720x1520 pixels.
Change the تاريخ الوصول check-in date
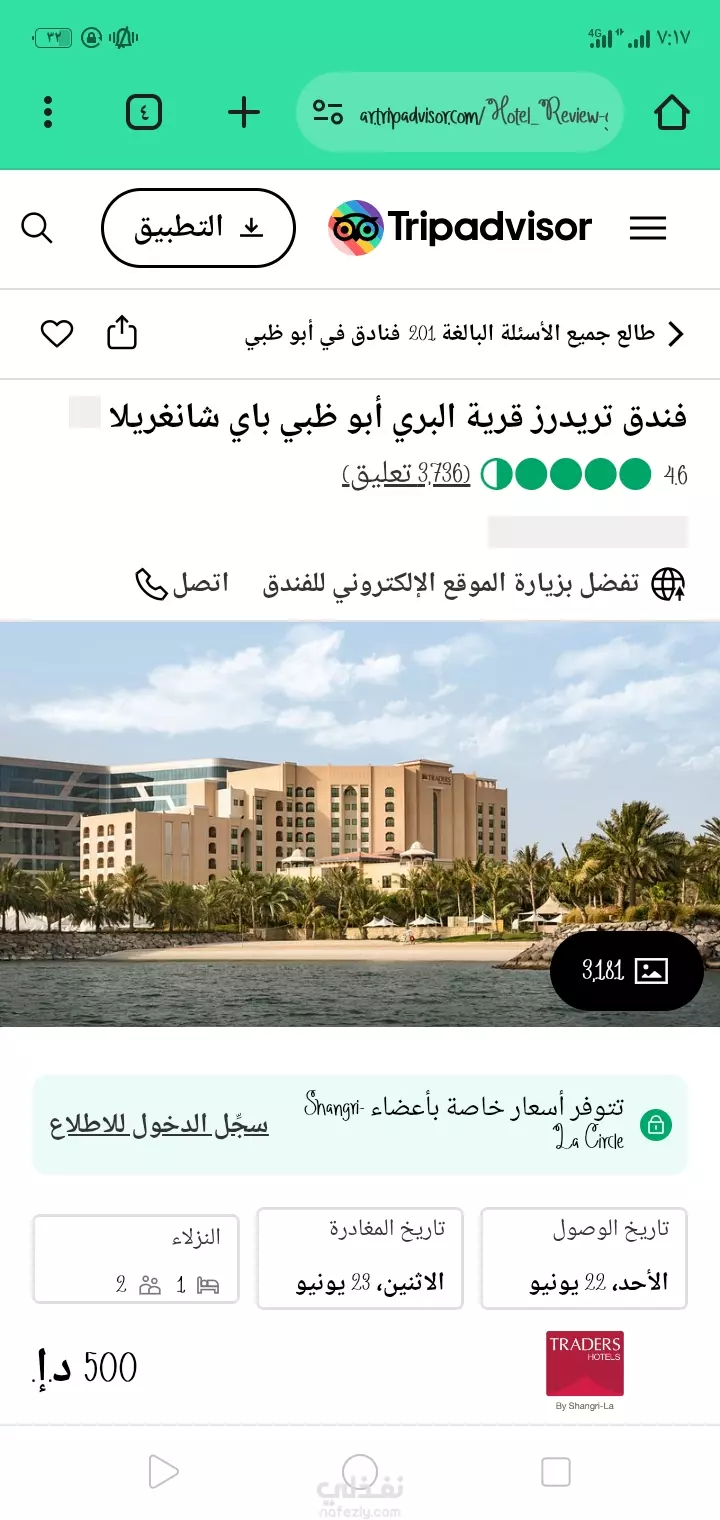(x=584, y=1258)
